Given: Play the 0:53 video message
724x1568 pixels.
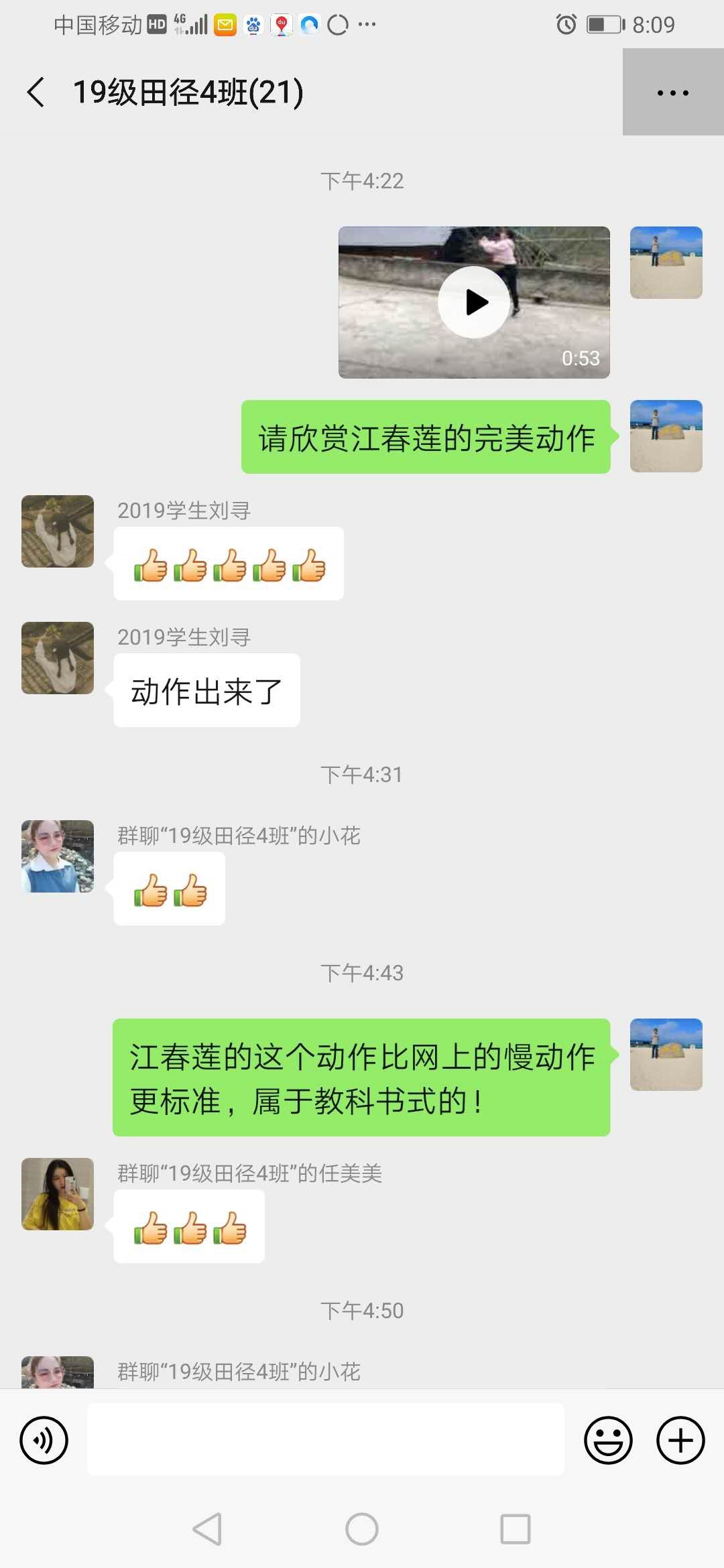Looking at the screenshot, I should tap(474, 302).
